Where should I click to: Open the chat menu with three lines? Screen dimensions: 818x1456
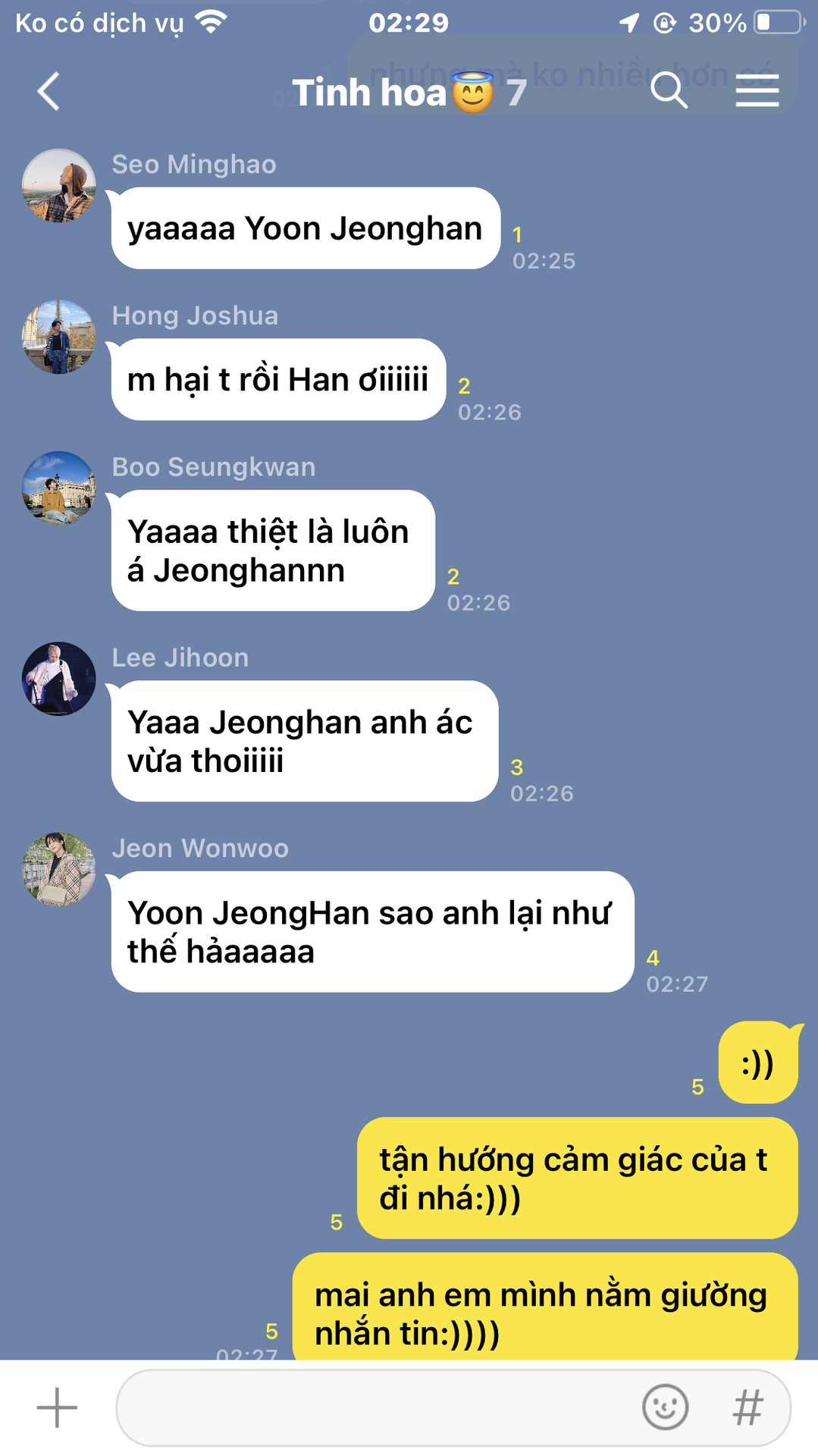point(757,92)
